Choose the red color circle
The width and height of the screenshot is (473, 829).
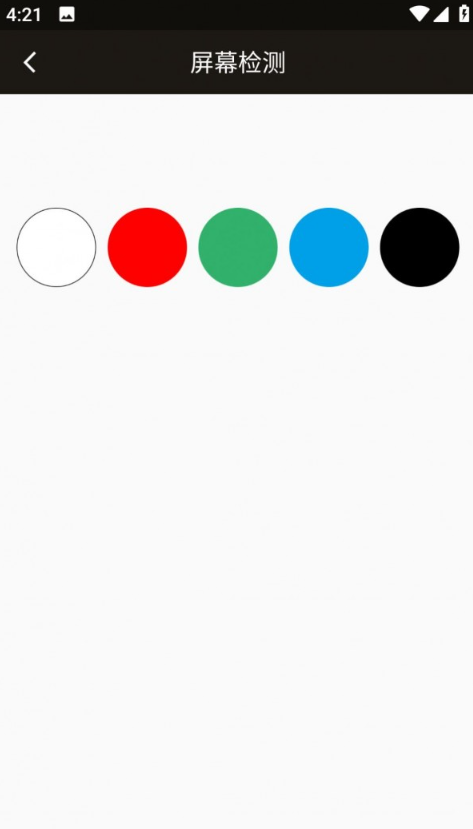(147, 247)
